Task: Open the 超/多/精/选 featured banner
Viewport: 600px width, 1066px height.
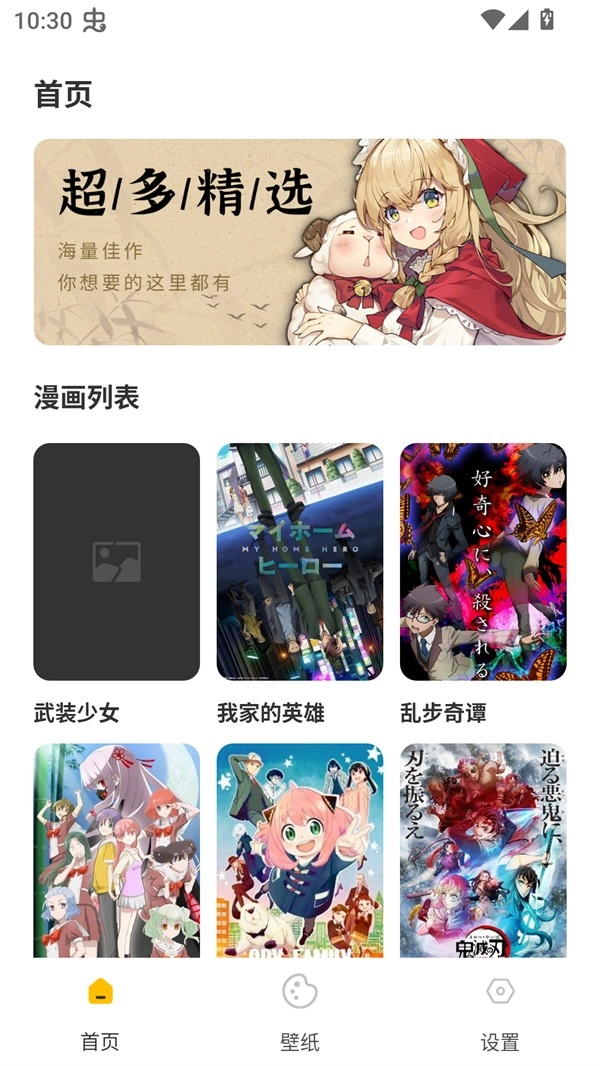Action: pos(300,242)
